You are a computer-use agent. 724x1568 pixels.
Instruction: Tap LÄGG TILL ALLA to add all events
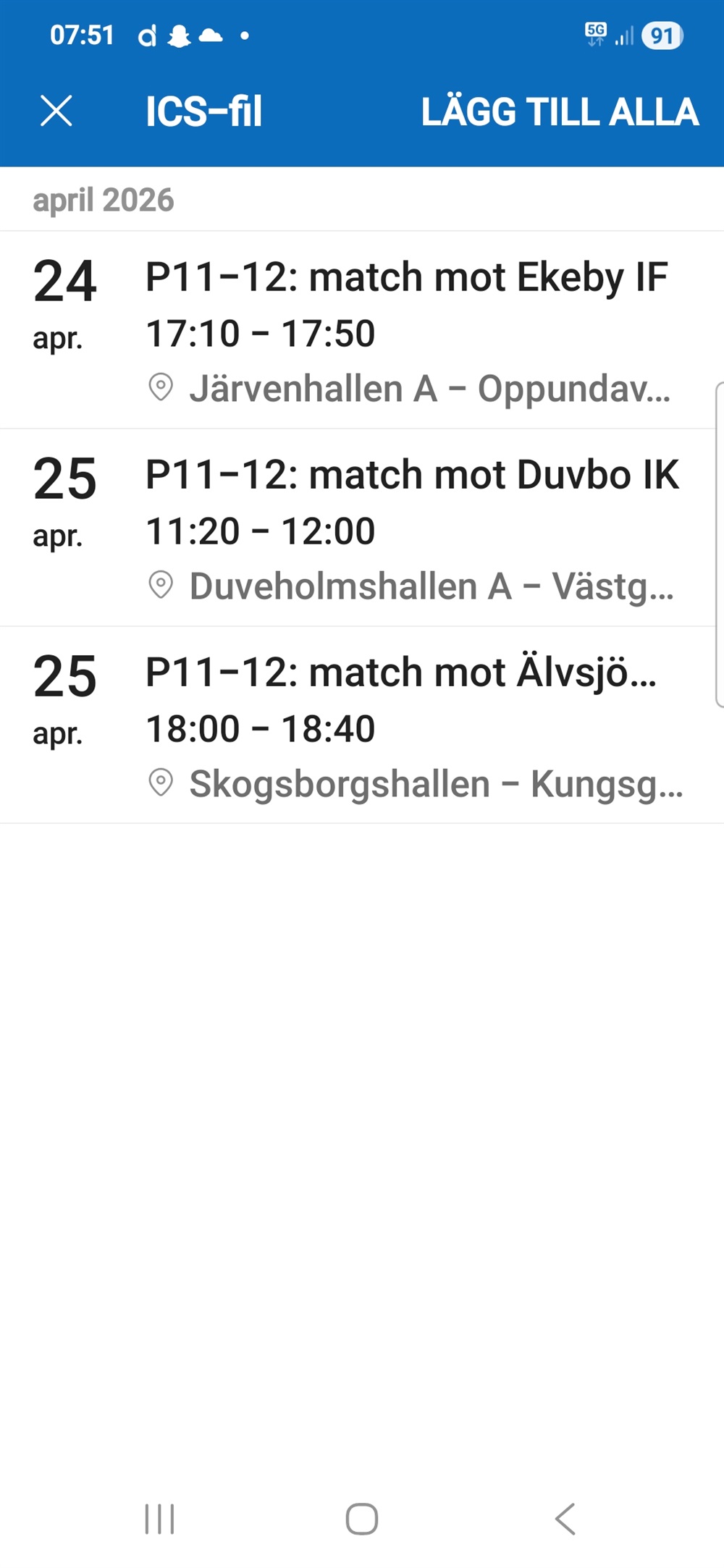[560, 111]
